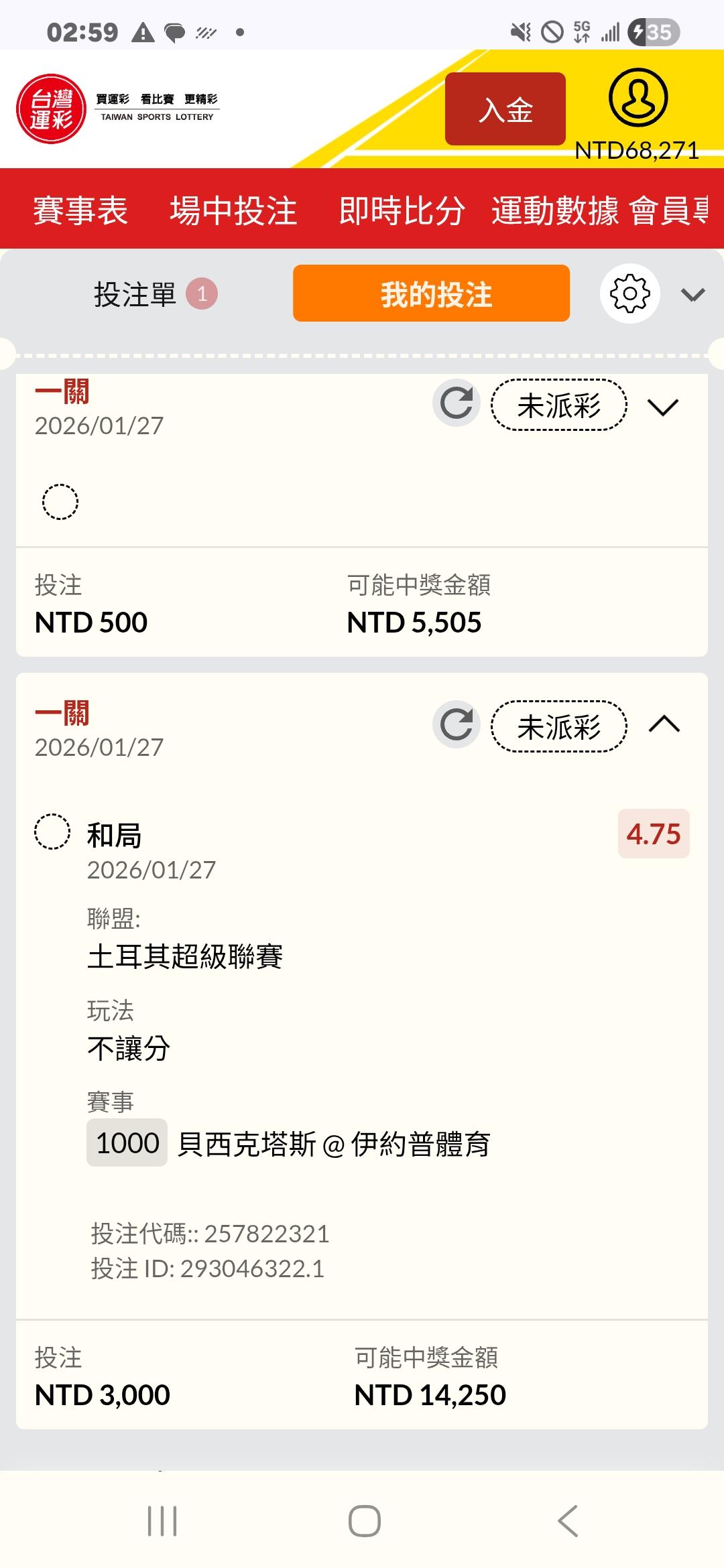The width and height of the screenshot is (724, 1568).
Task: Go back using the system back button
Action: point(568,1520)
